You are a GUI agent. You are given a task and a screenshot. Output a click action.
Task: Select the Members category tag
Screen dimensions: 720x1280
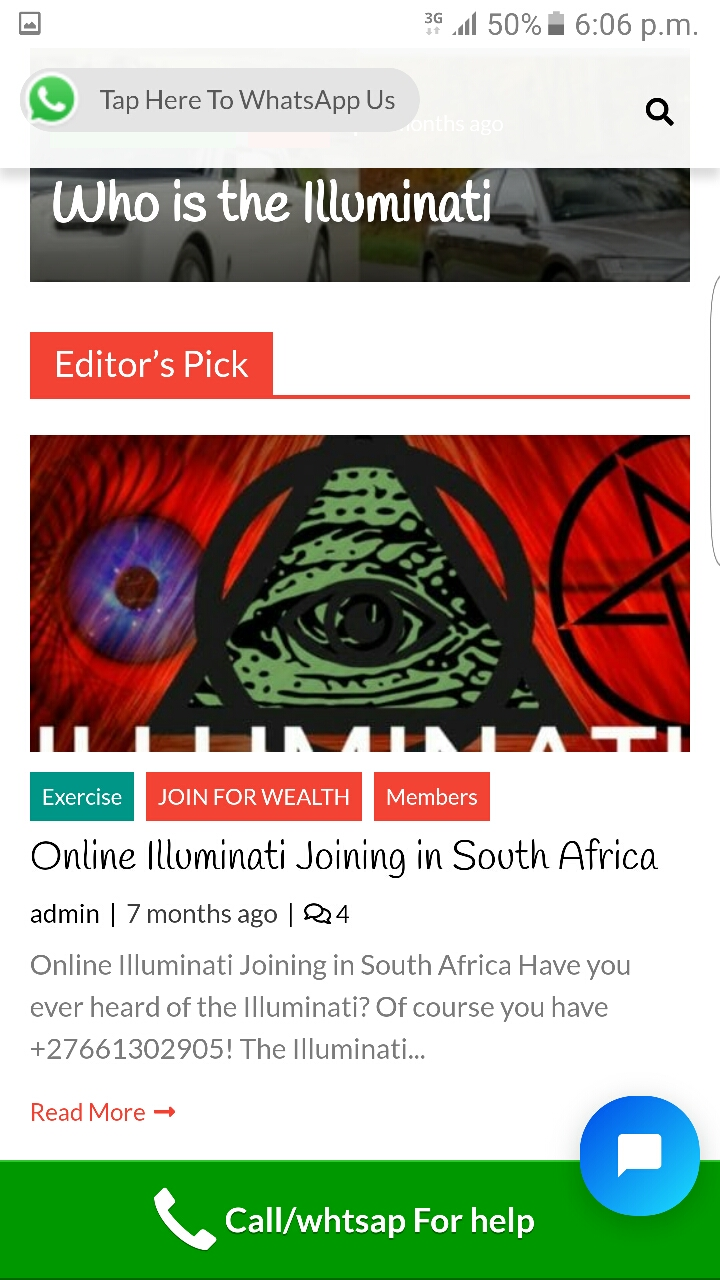click(x=432, y=797)
